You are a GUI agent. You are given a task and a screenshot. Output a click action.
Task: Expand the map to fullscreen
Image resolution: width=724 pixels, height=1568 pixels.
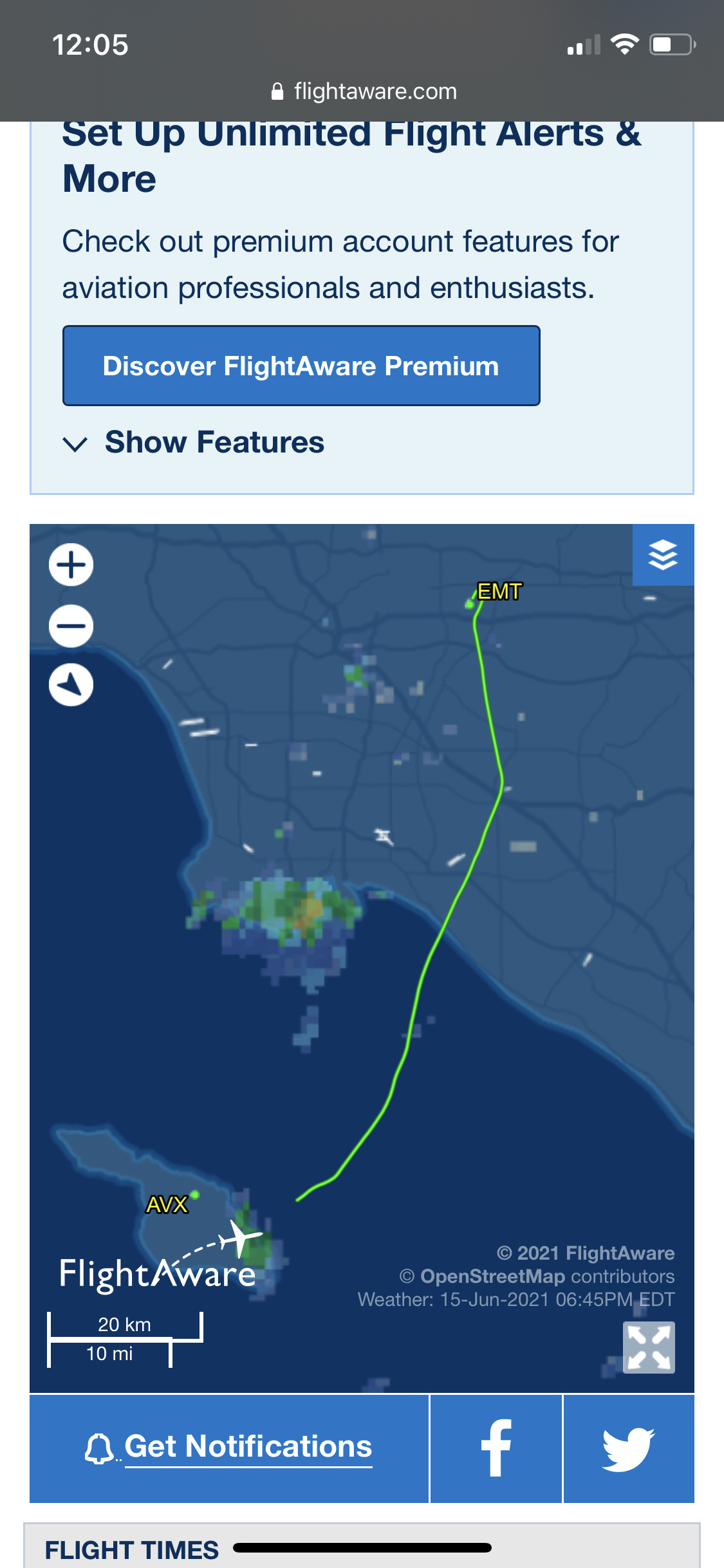pyautogui.click(x=649, y=1347)
